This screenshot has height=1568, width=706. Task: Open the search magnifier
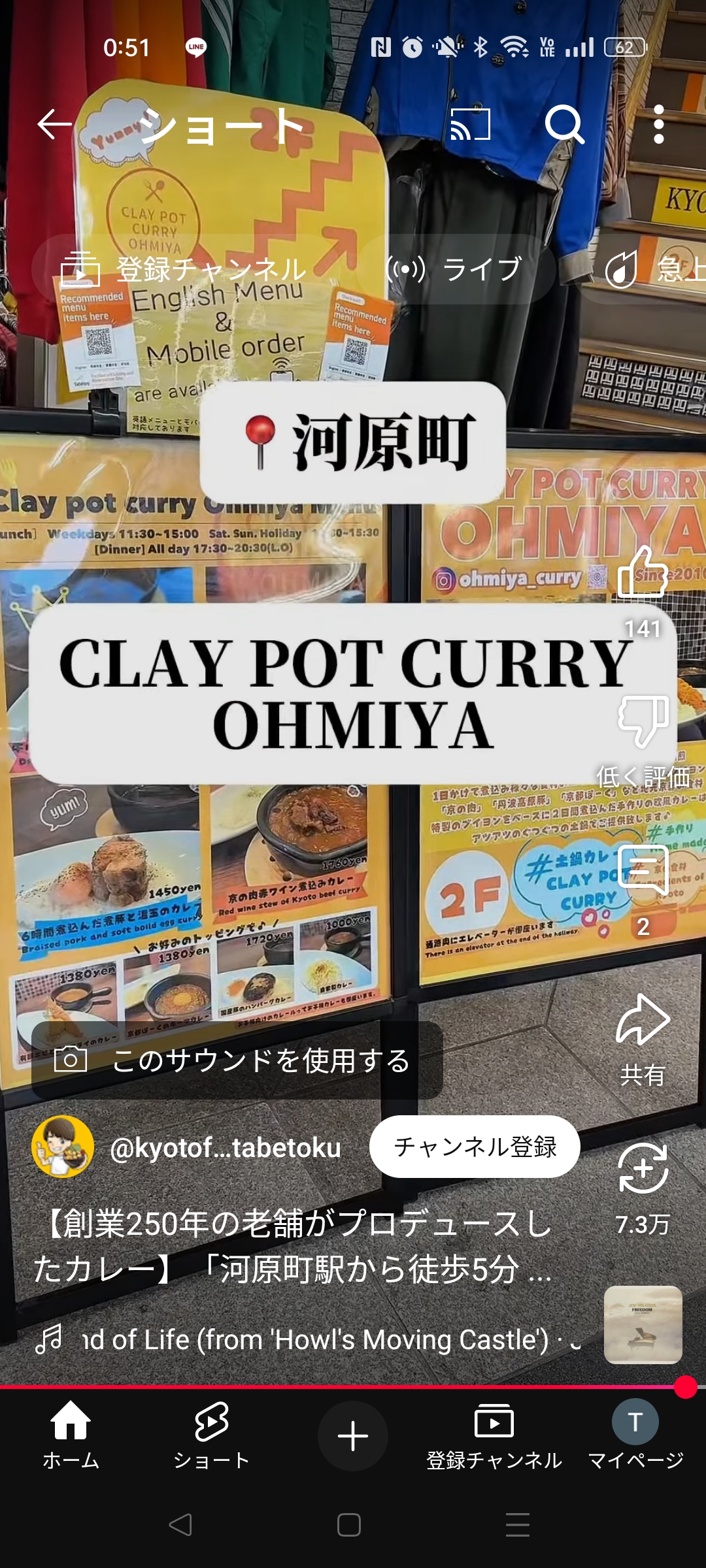(x=564, y=124)
